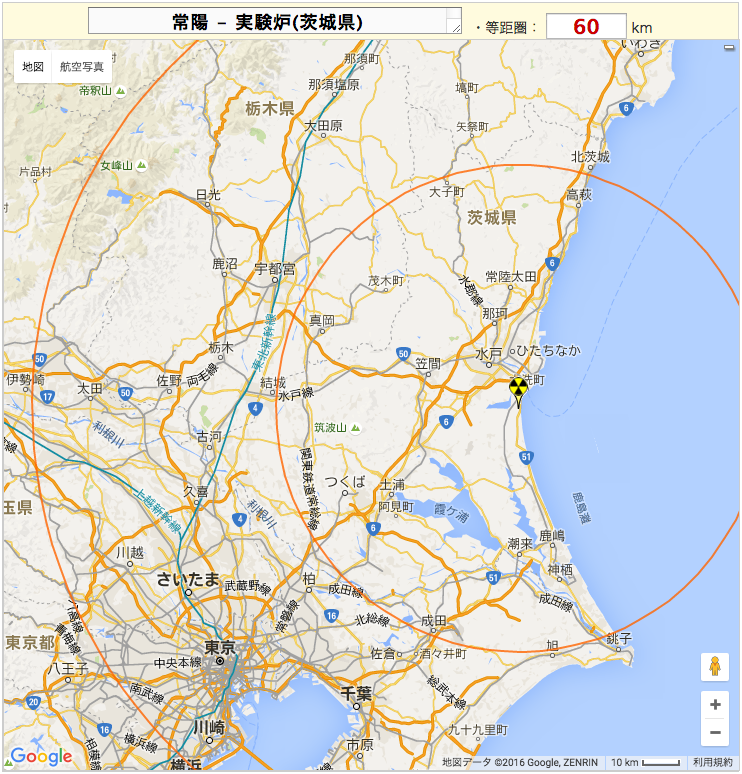Edit the 60 km distance field
Viewport: 742px width, 774px height.
[586, 26]
